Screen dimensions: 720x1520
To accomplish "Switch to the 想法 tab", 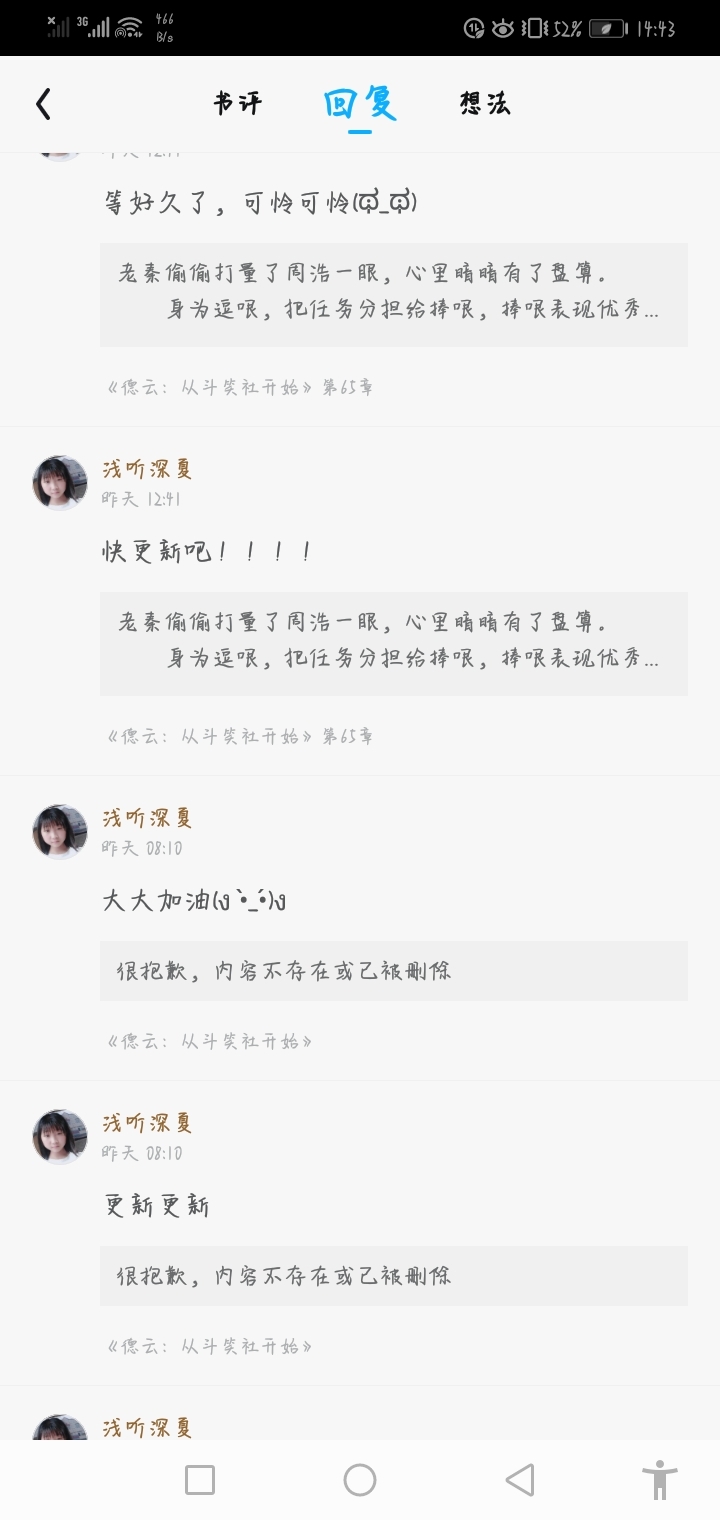I will point(485,103).
